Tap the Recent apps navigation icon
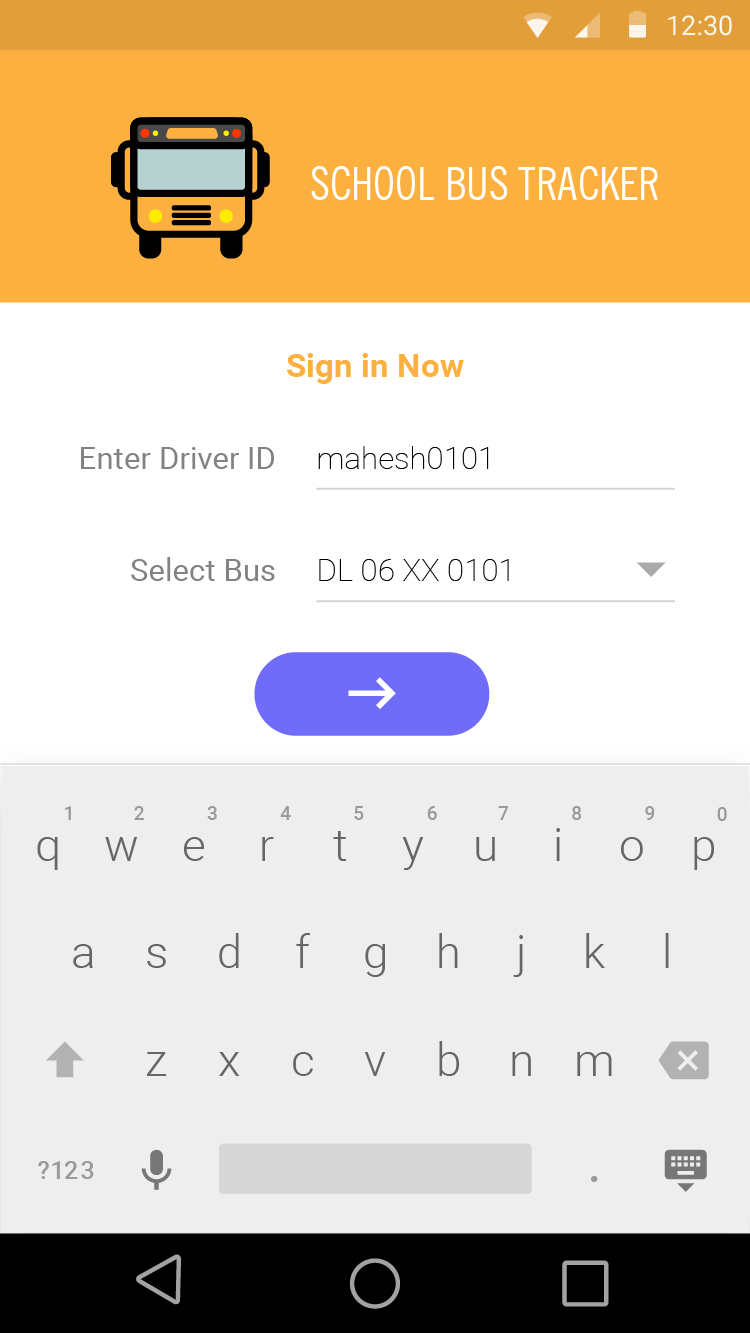750x1333 pixels. 585,1283
